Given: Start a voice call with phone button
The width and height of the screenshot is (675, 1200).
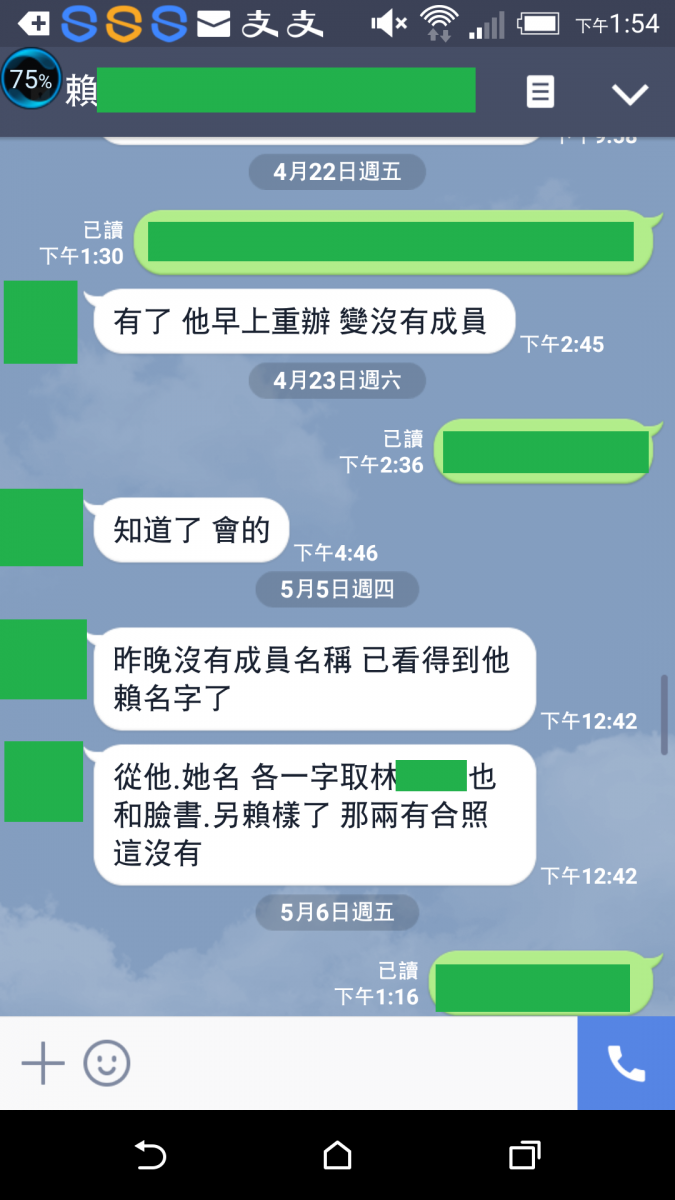Looking at the screenshot, I should (x=626, y=1063).
